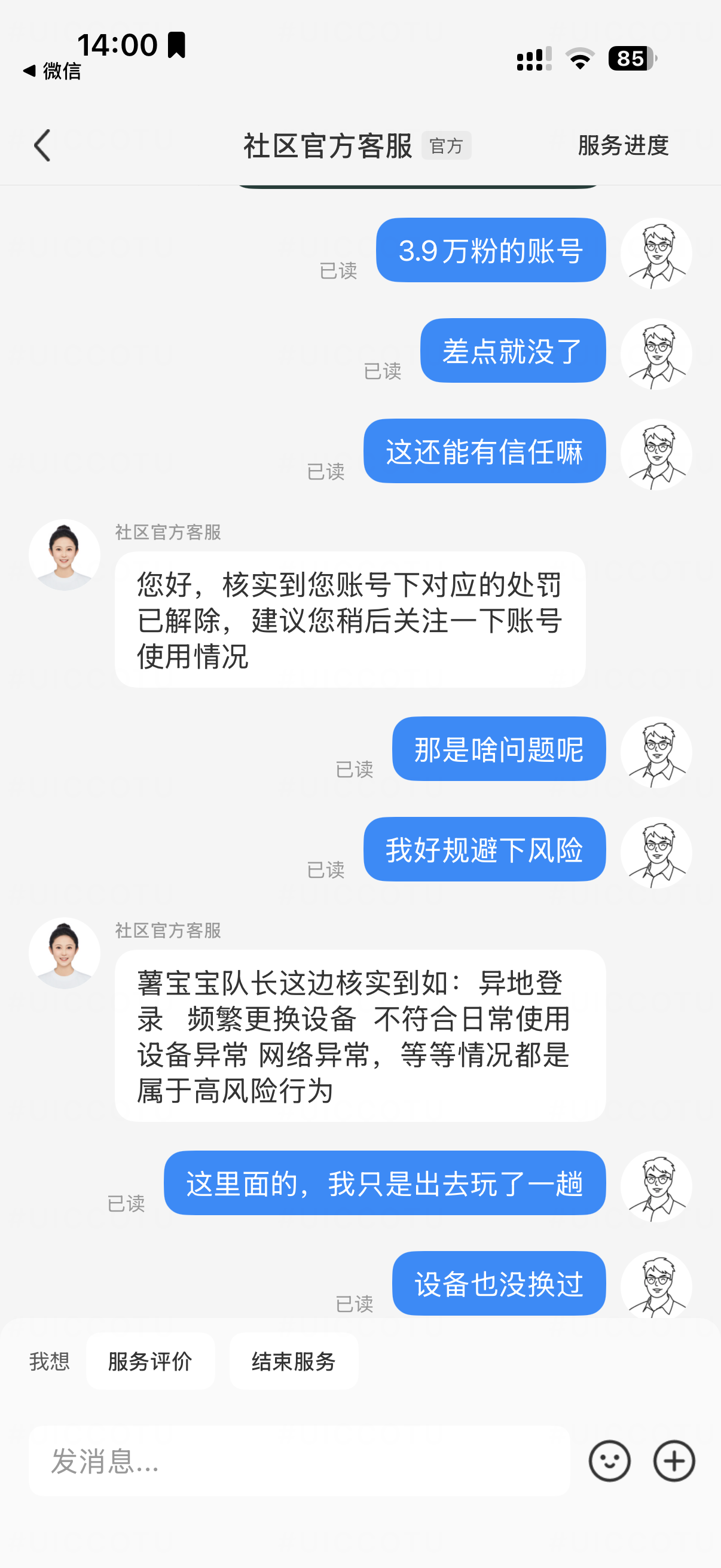Go back from the 社区官方客服 chat
Screen dimensions: 721x1568
pos(42,145)
